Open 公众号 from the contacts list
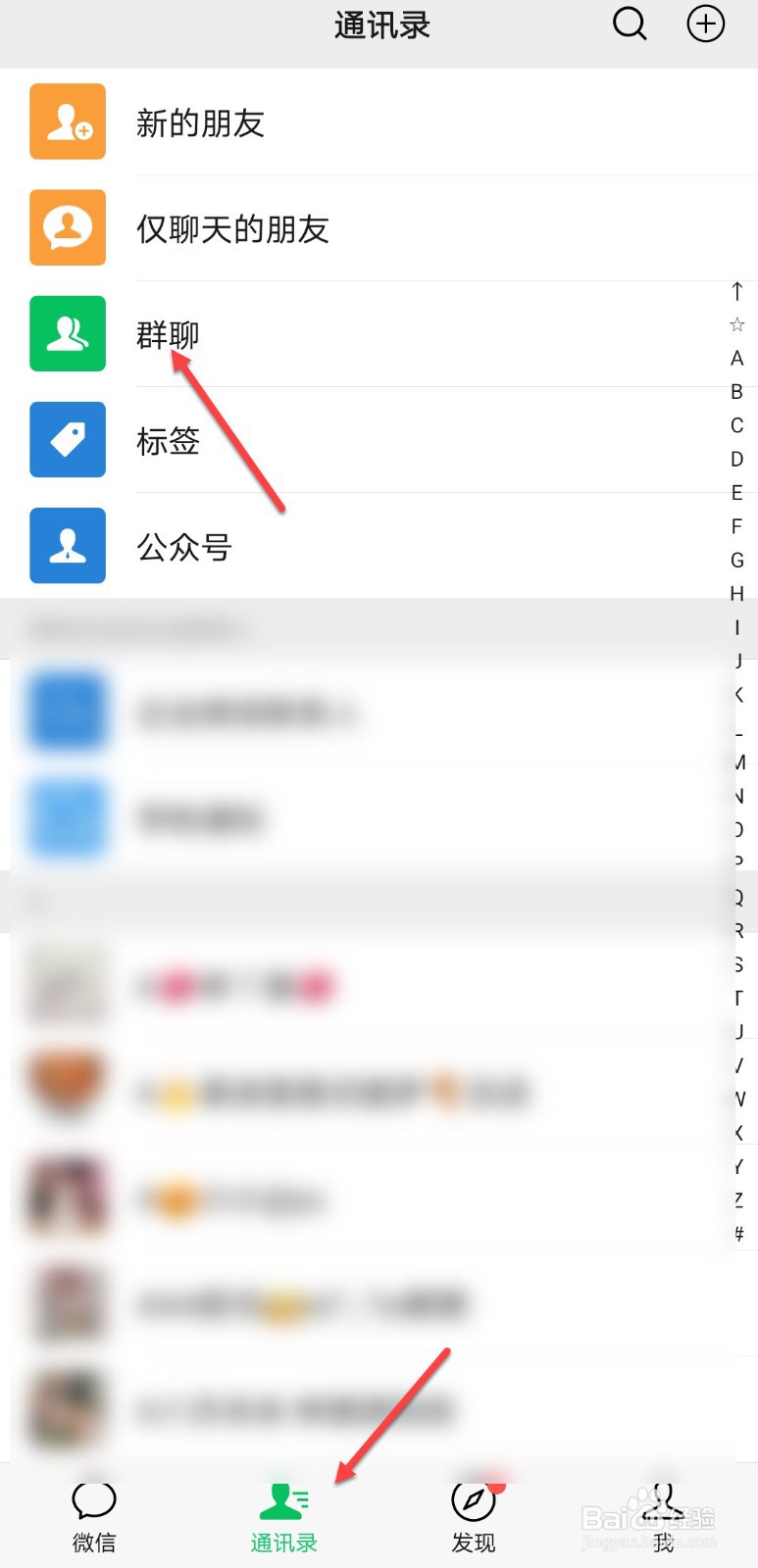Image resolution: width=758 pixels, height=1568 pixels. [x=183, y=546]
